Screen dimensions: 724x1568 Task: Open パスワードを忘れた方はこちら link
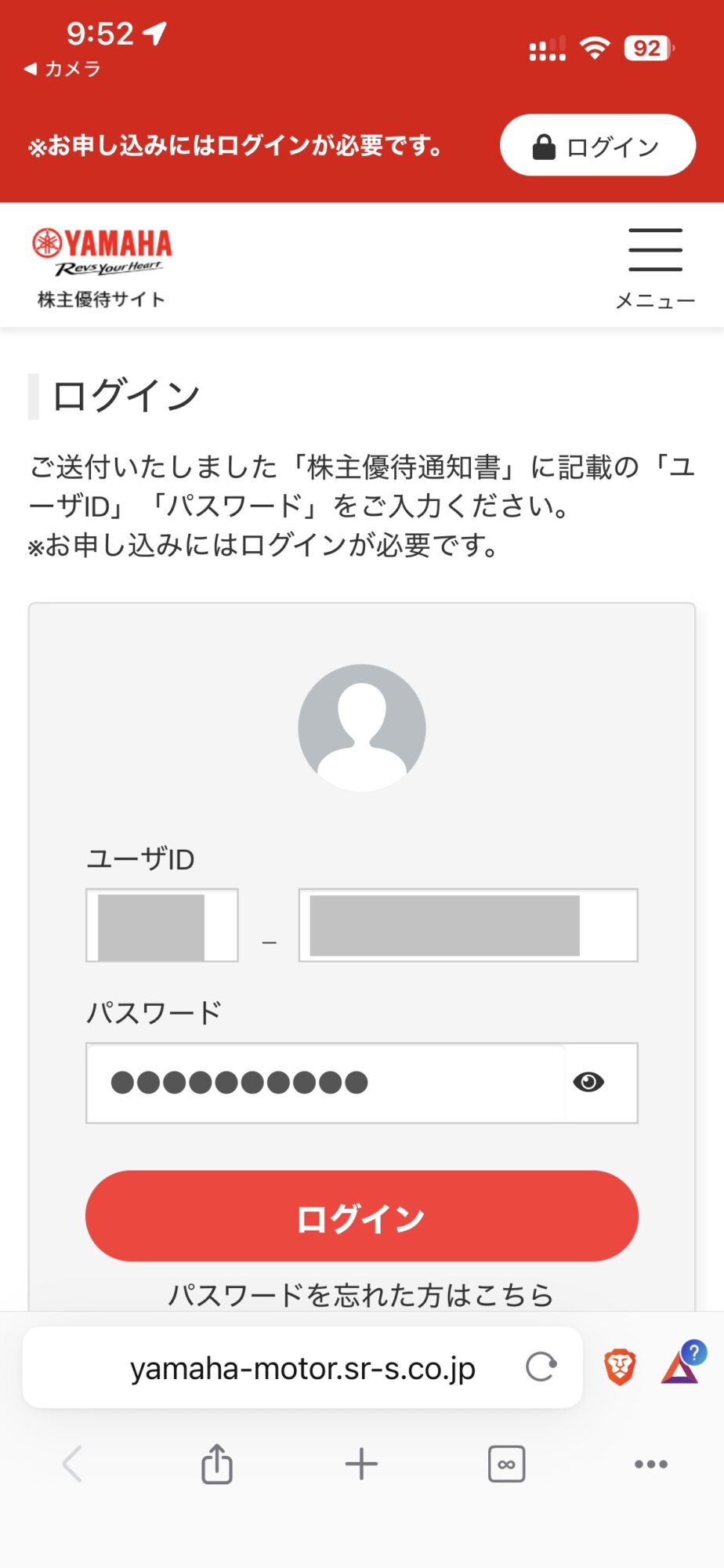361,1294
